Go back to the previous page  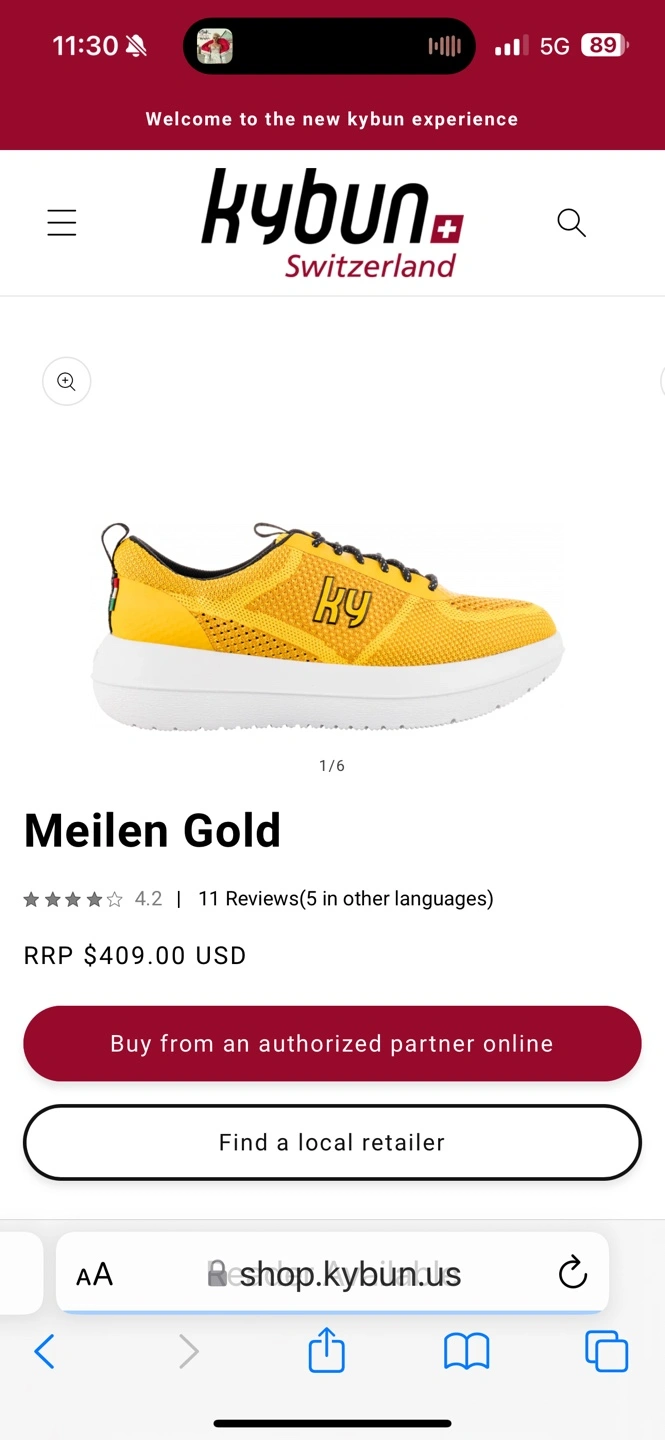(x=44, y=1352)
